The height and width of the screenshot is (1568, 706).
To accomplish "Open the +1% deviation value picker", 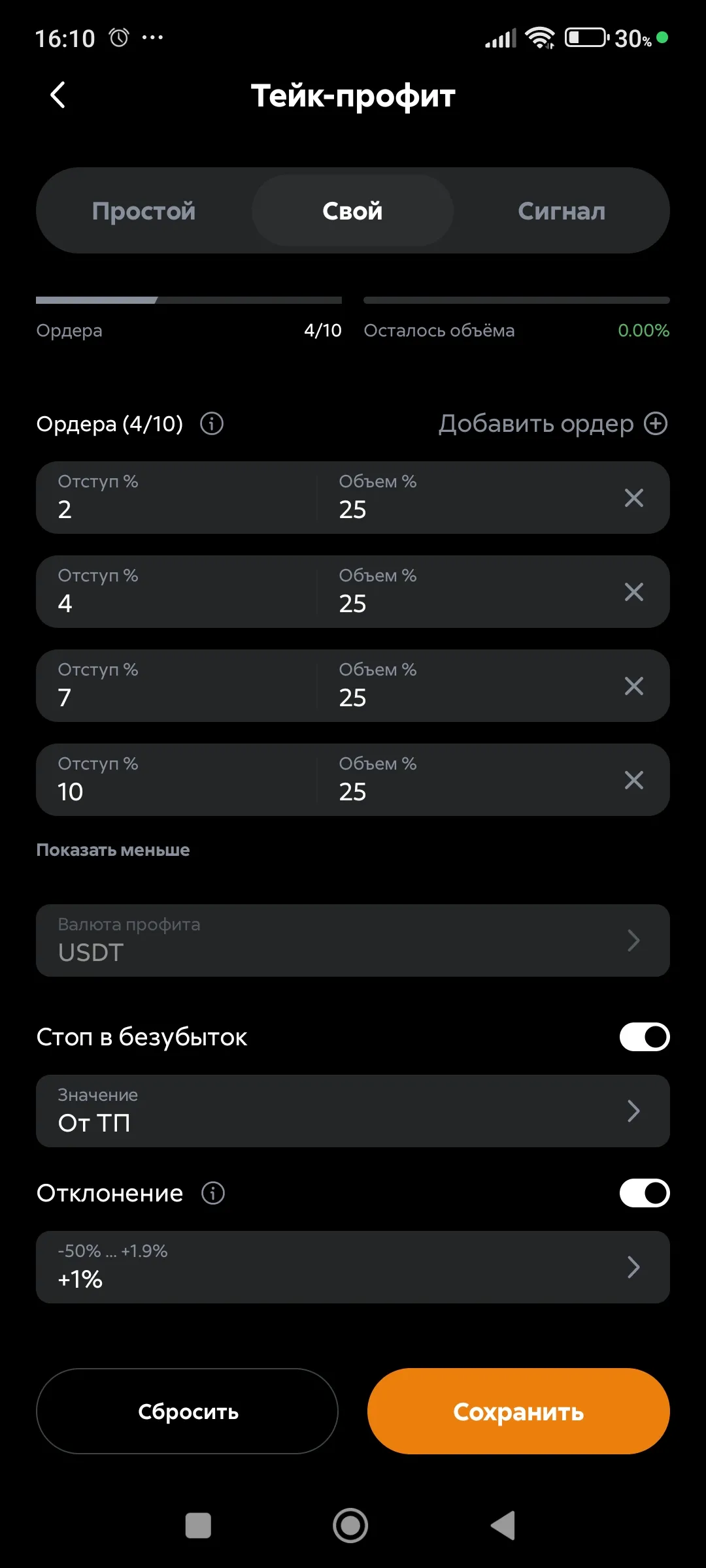I will click(353, 1267).
